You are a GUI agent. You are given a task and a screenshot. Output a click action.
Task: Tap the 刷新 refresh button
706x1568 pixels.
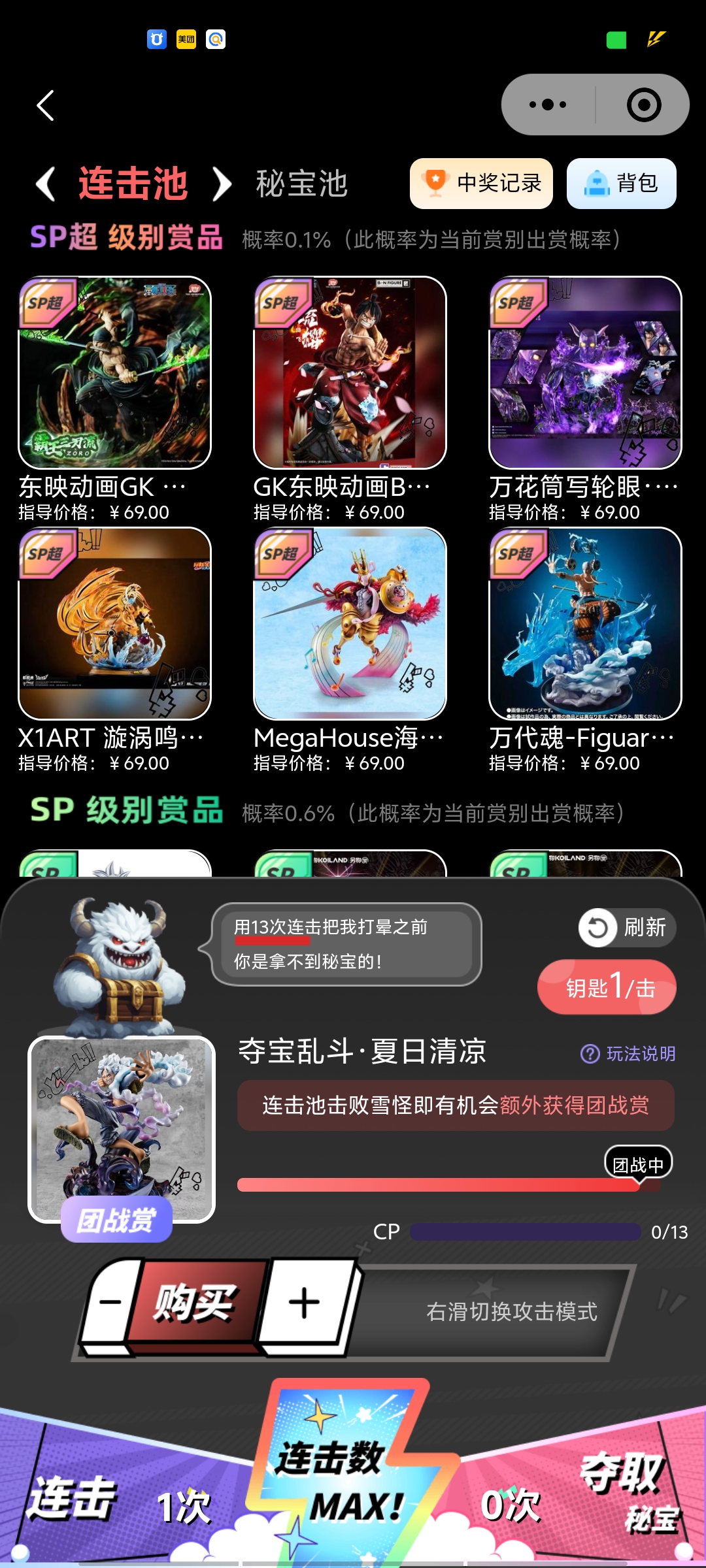[x=627, y=927]
